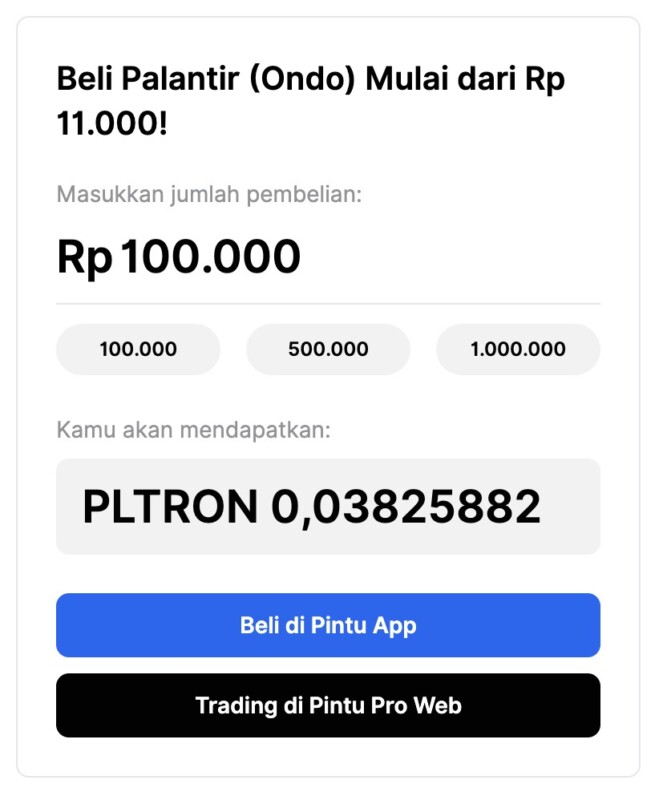This screenshot has height=800, width=667.
Task: Set purchase amount to 1.000.000
Action: coord(518,349)
